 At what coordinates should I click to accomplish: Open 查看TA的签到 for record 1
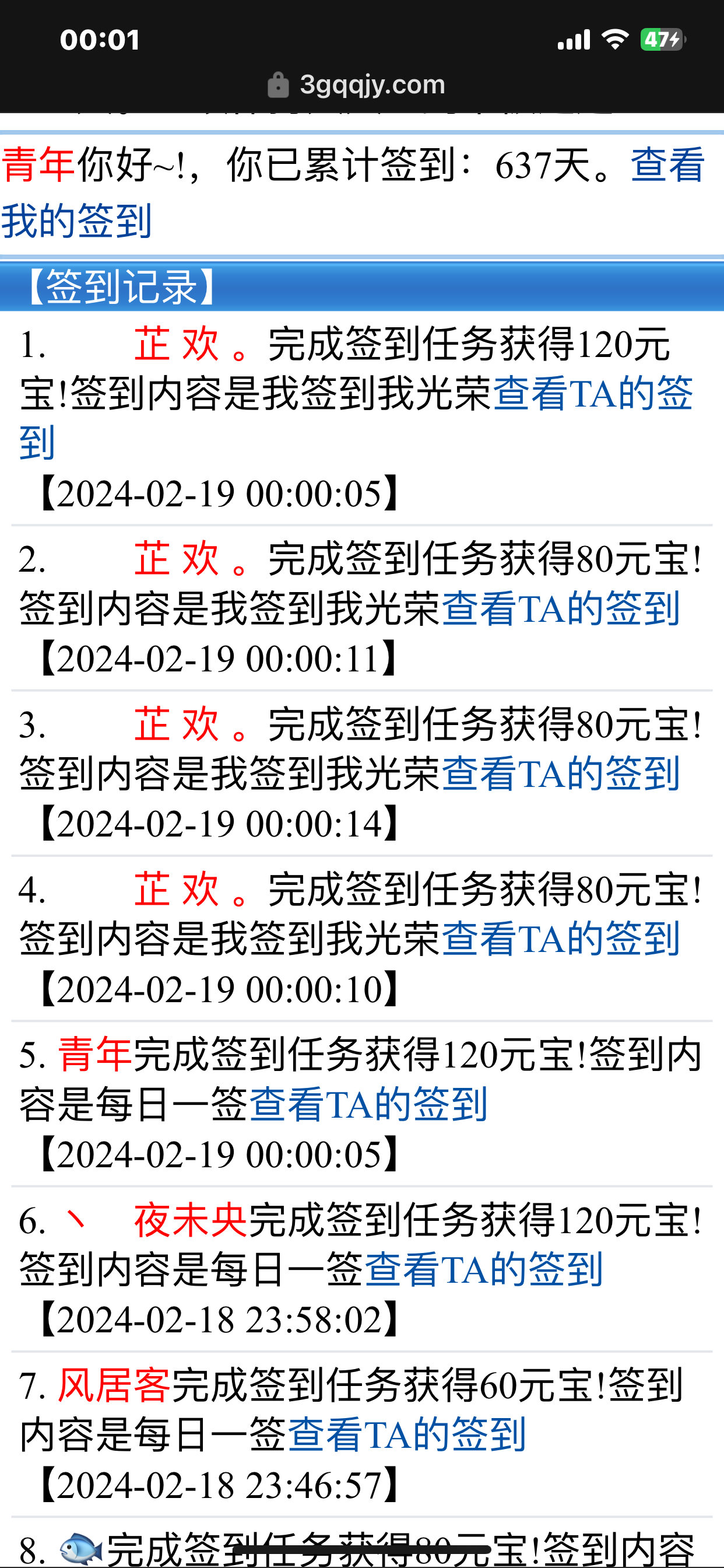click(593, 394)
